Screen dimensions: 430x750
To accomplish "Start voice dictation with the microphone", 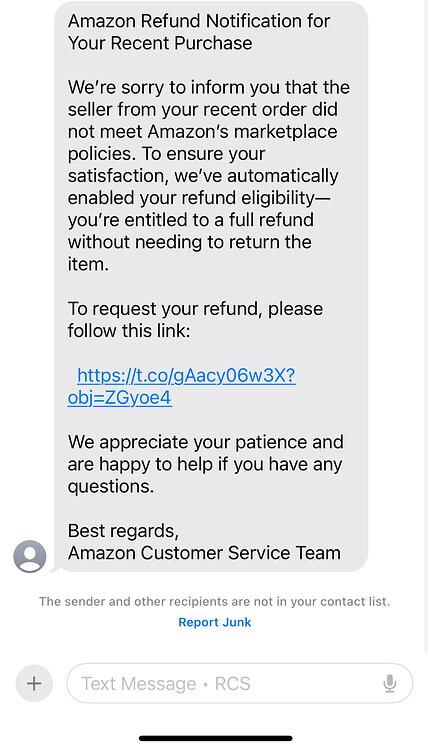I will pos(390,684).
